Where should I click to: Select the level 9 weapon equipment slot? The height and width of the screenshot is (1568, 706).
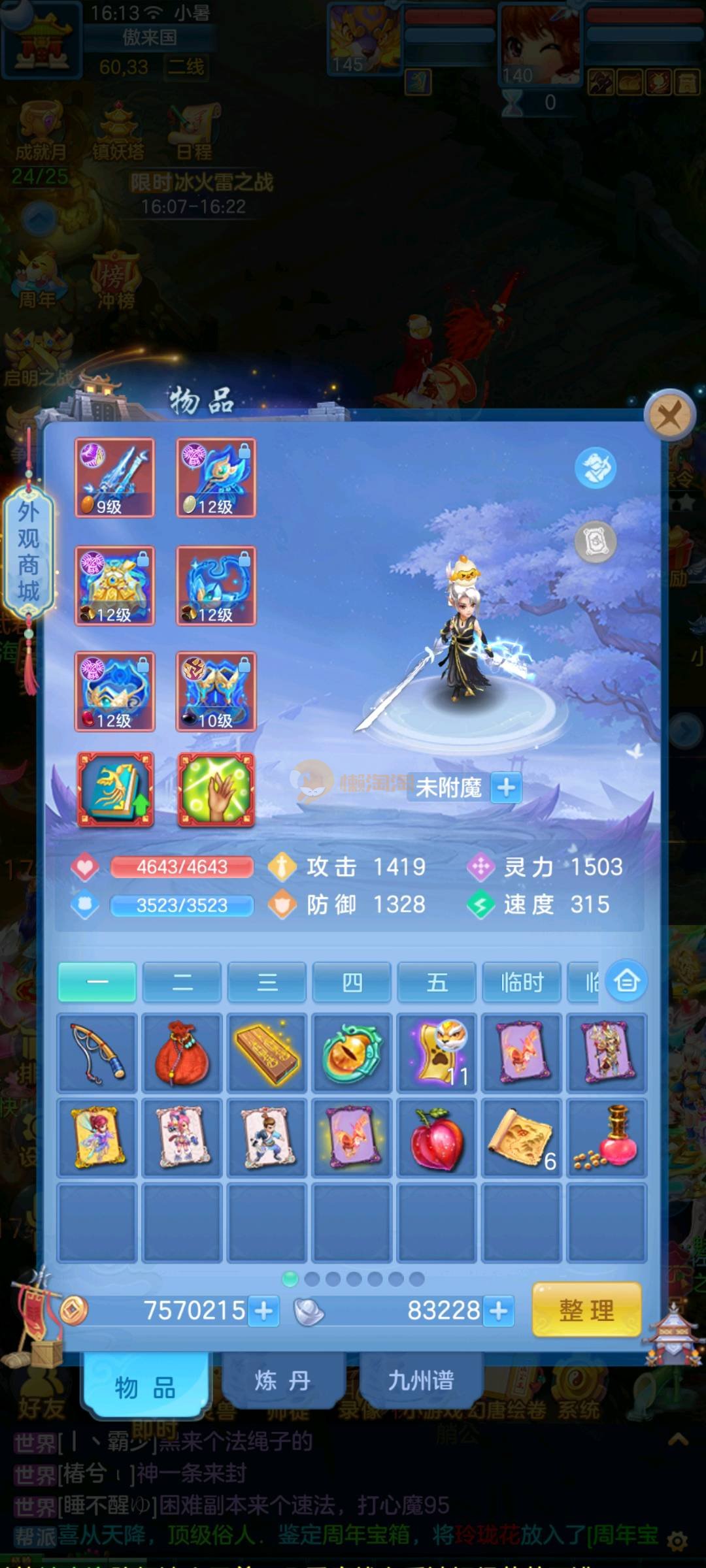114,478
